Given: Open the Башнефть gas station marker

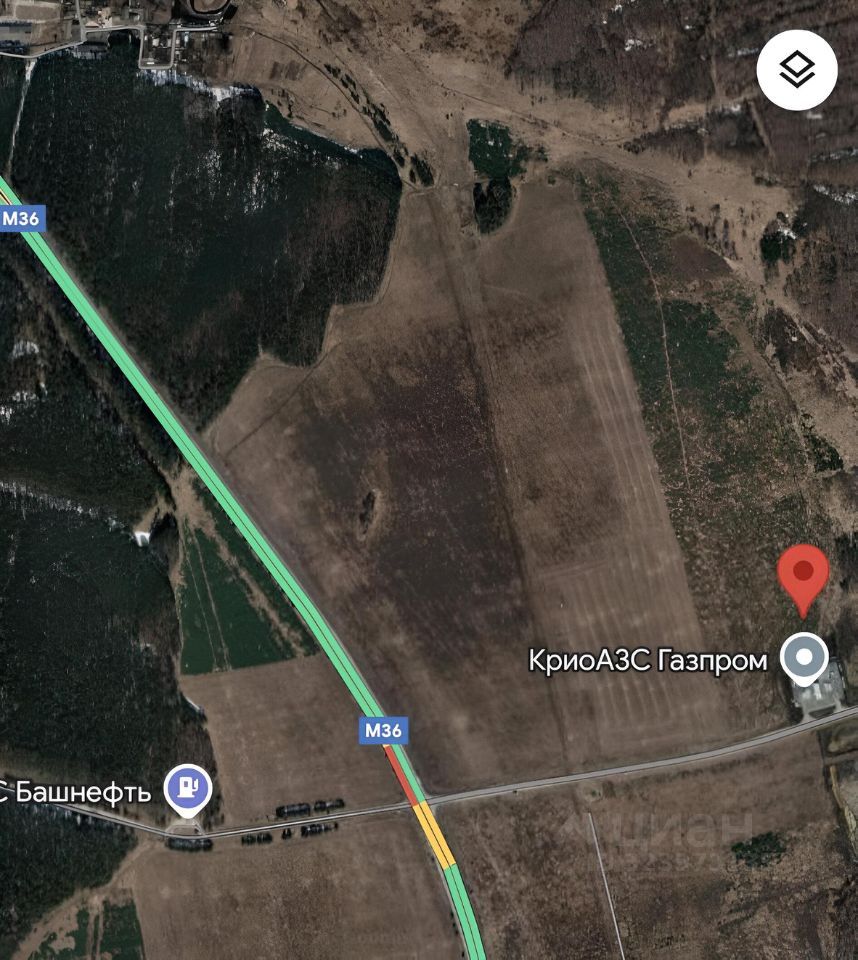Looking at the screenshot, I should point(187,786).
